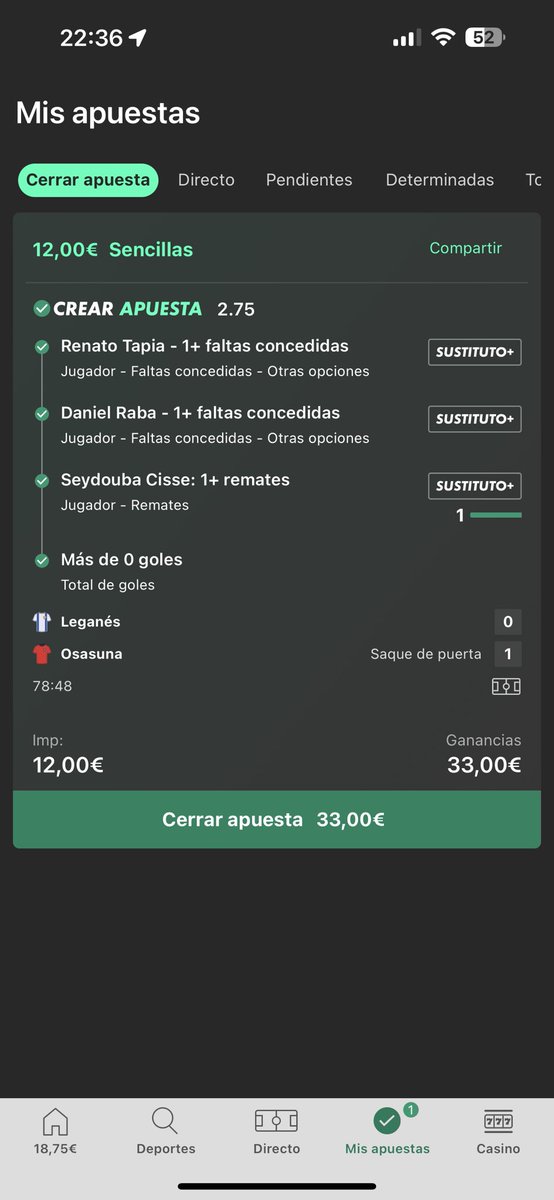Open the match pitch view icon
The width and height of the screenshot is (554, 1200).
pos(506,686)
